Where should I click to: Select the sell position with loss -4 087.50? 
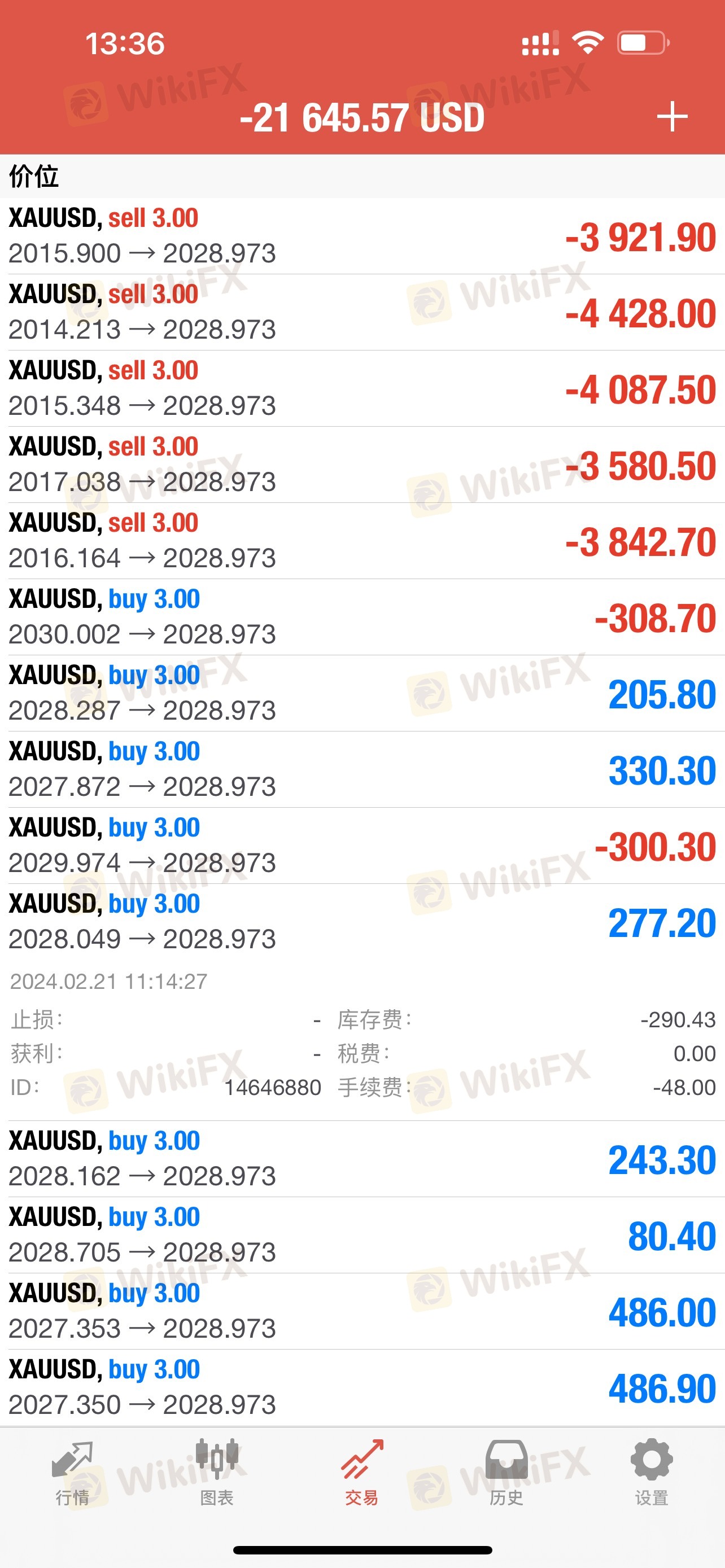362,388
